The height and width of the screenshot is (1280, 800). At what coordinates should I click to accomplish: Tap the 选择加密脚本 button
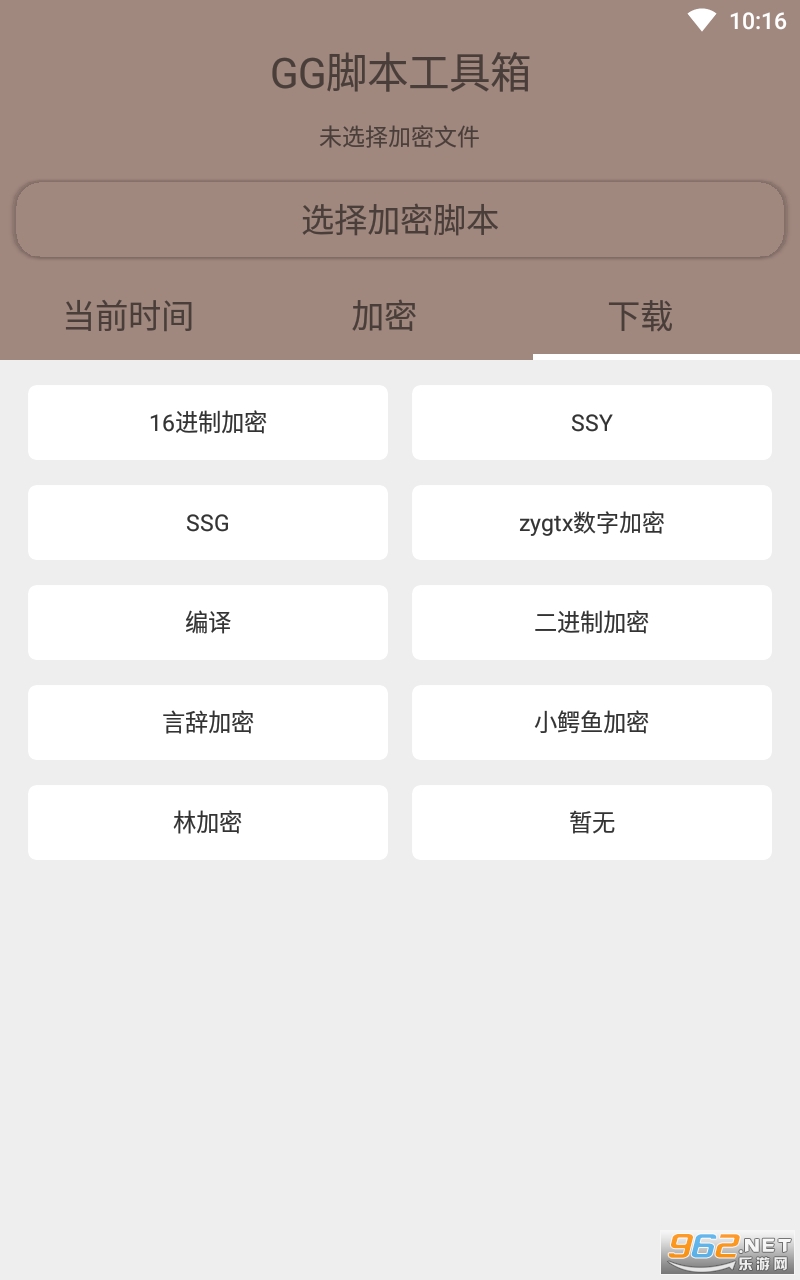coord(400,220)
